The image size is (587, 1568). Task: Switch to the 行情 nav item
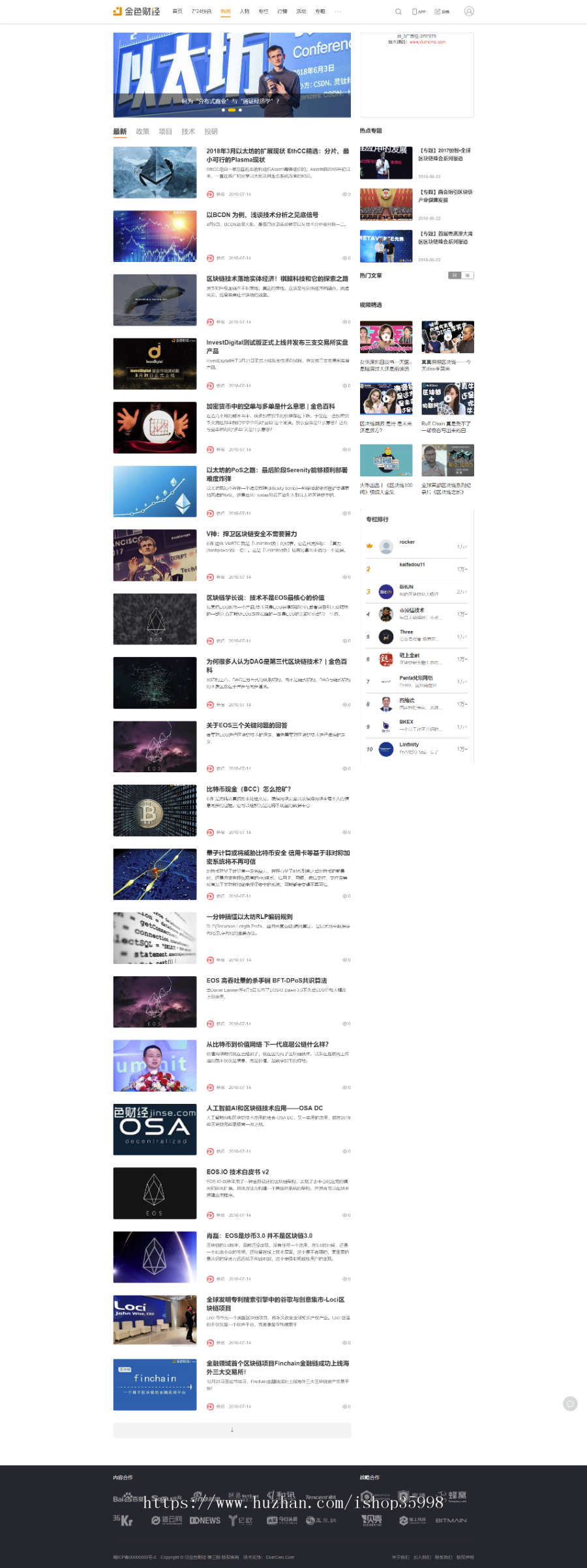[282, 12]
